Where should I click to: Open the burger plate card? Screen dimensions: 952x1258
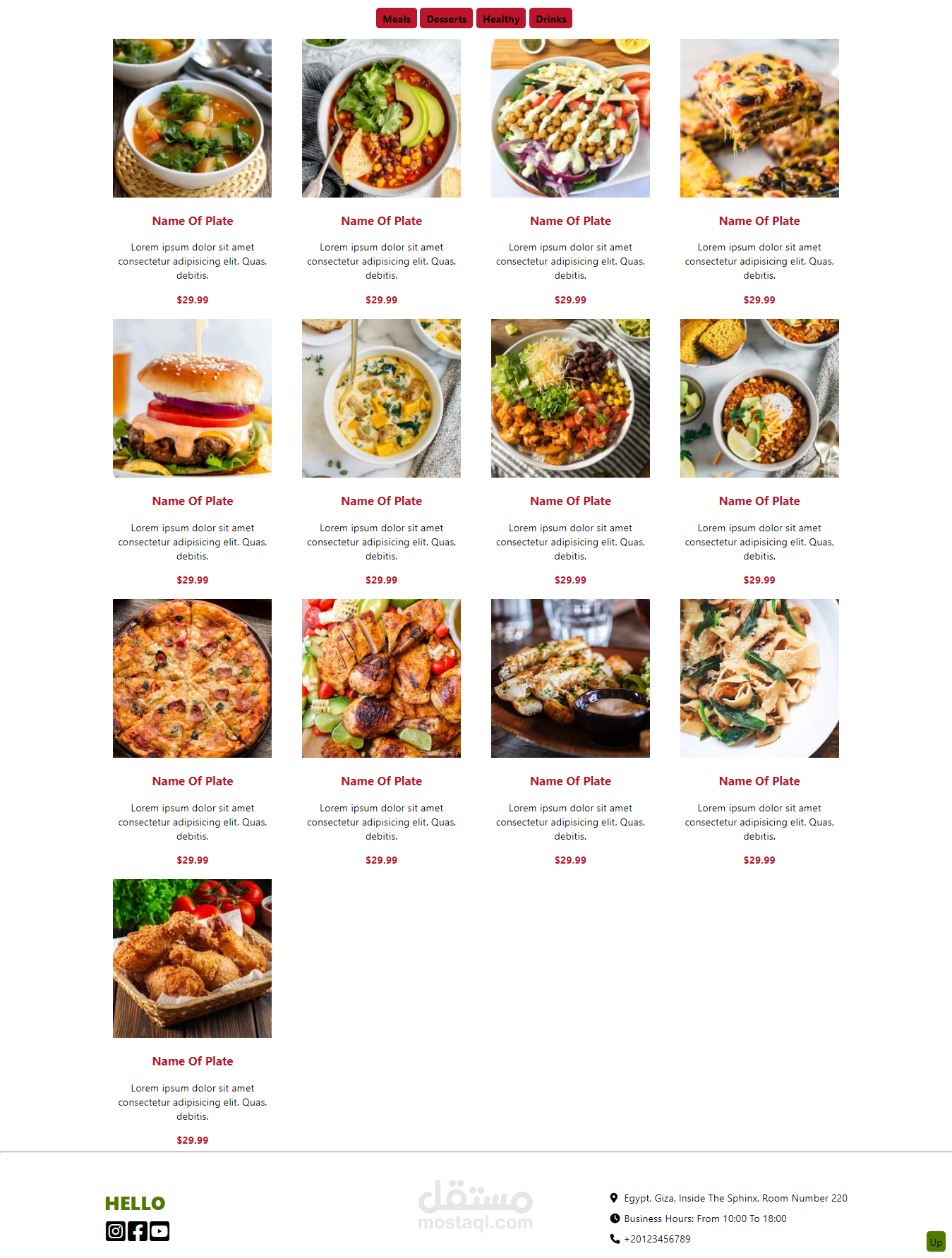pyautogui.click(x=192, y=399)
